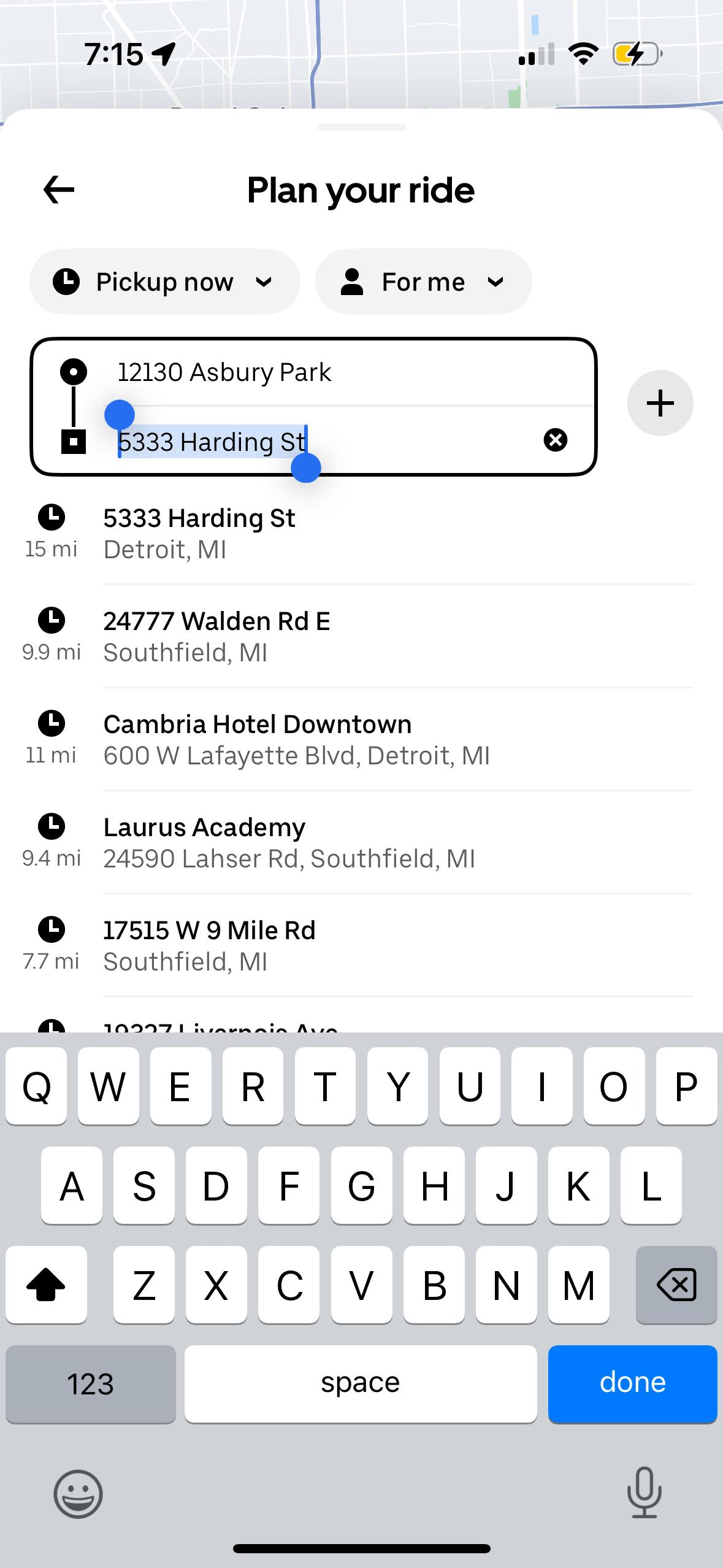Switch keyboard to numbers with 123 key
The height and width of the screenshot is (1568, 723).
pos(91,1383)
